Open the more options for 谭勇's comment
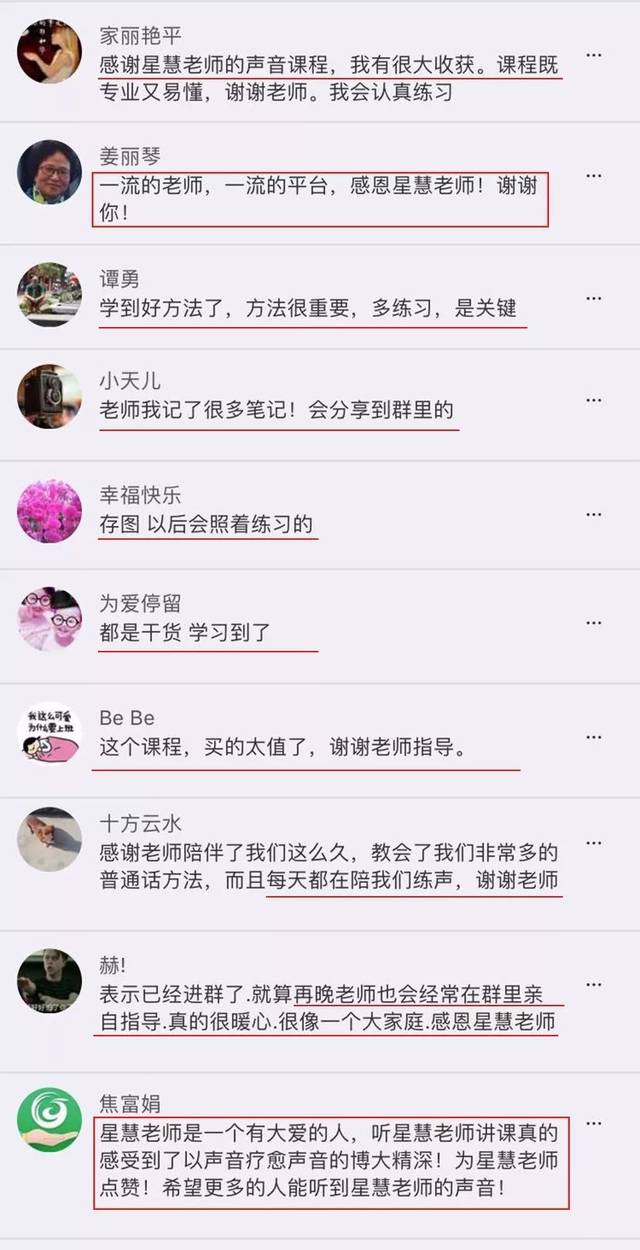The height and width of the screenshot is (1250, 640). [594, 298]
